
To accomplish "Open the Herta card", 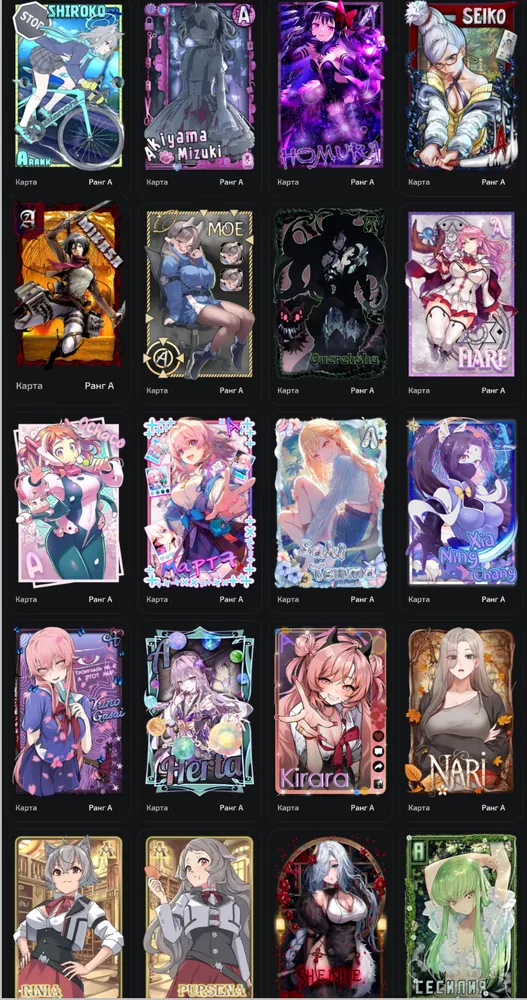I will click(200, 711).
